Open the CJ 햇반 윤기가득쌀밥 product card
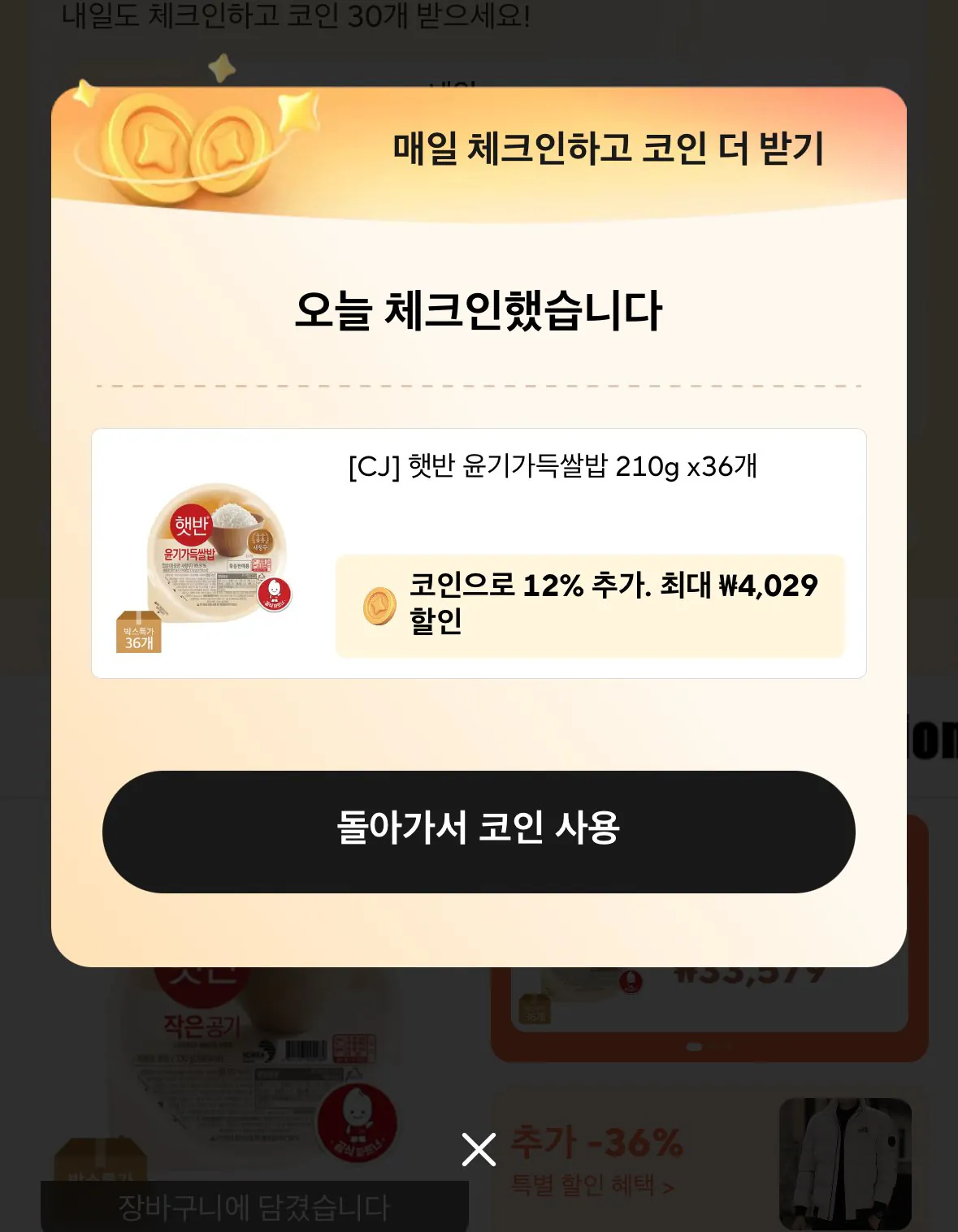 click(x=479, y=553)
